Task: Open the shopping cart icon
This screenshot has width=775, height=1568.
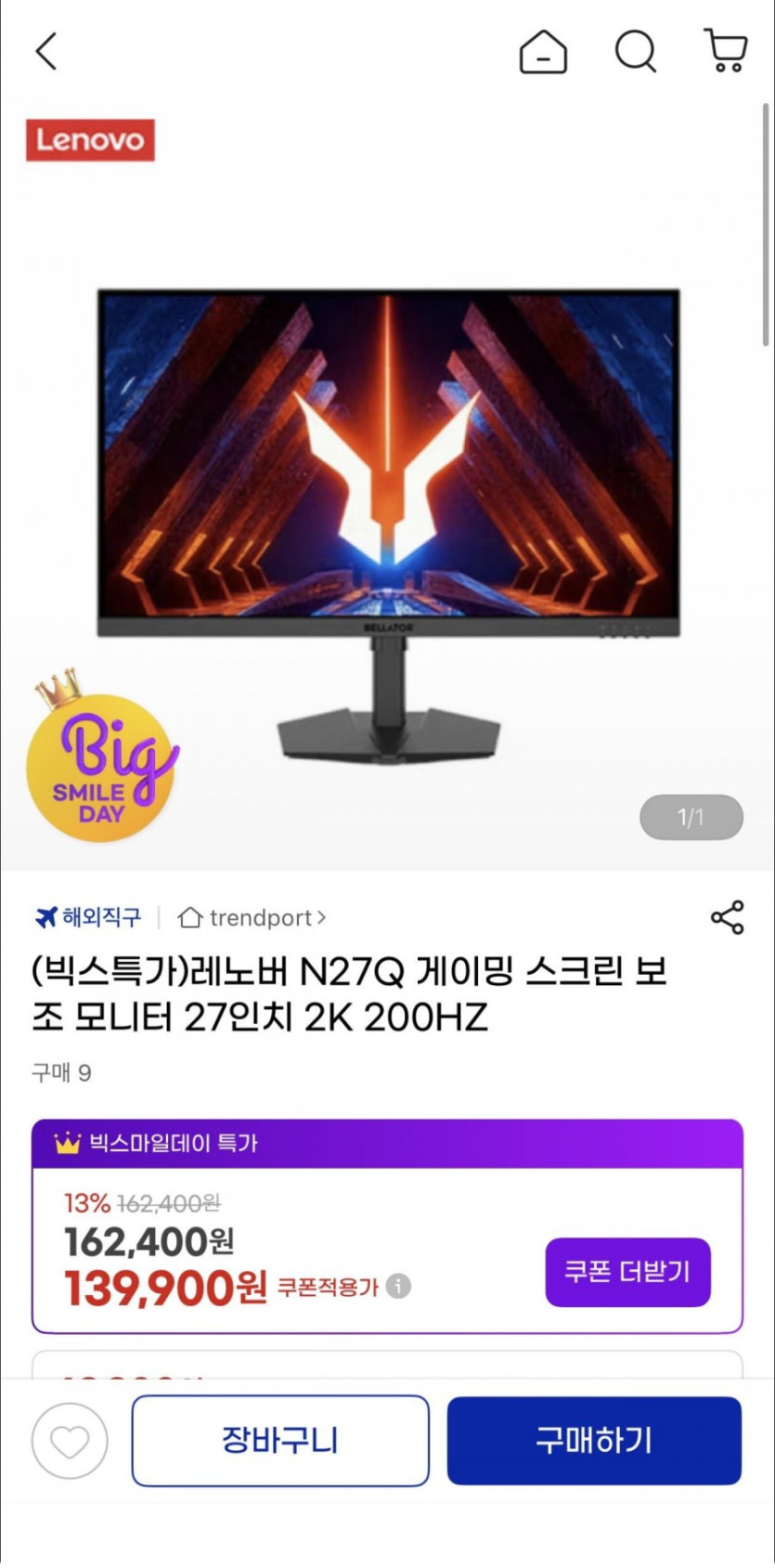Action: pyautogui.click(x=725, y=53)
